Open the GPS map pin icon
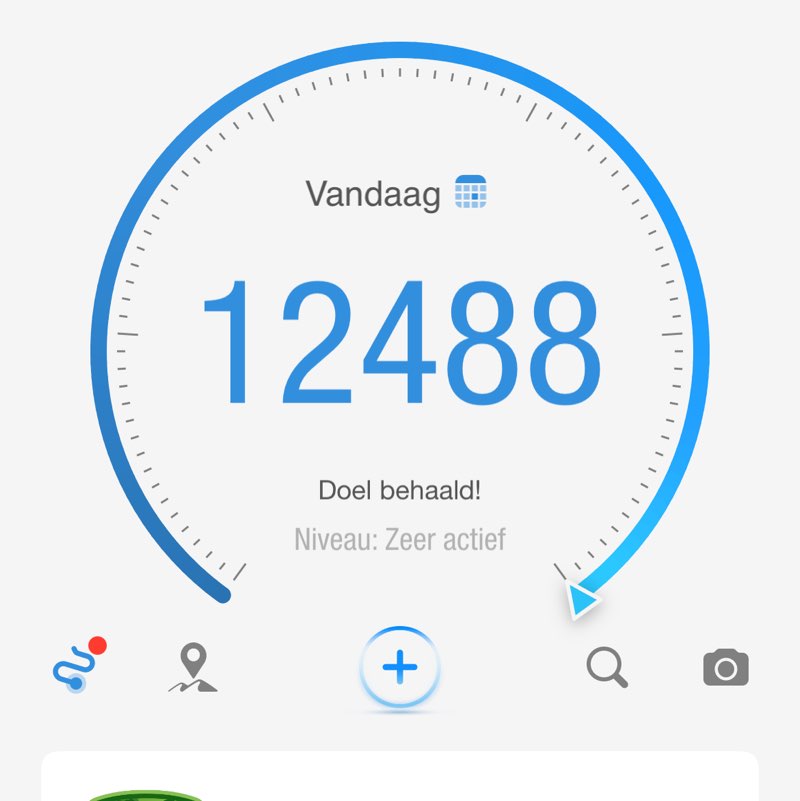Image resolution: width=800 pixels, height=801 pixels. 193,664
